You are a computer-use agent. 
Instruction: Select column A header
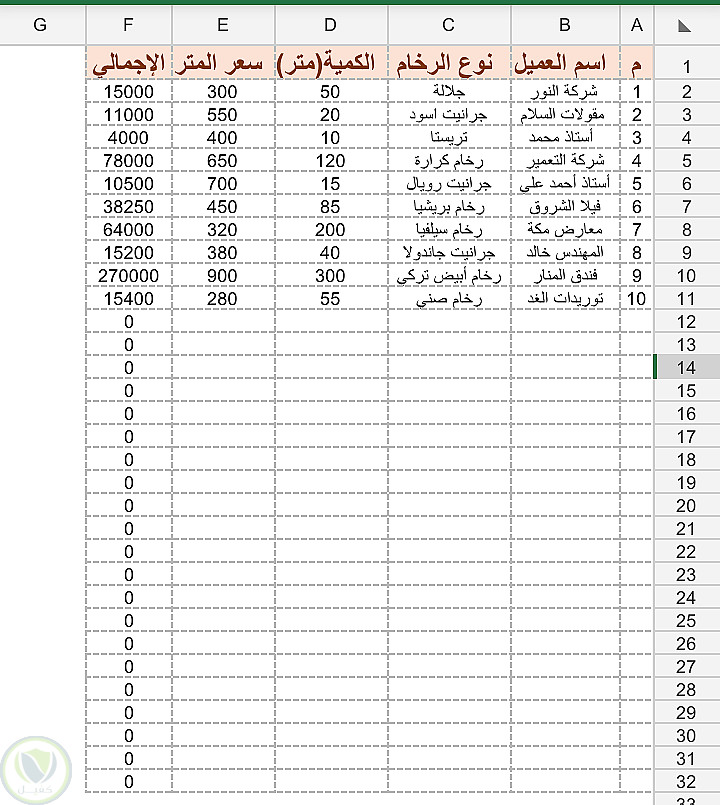pos(637,25)
